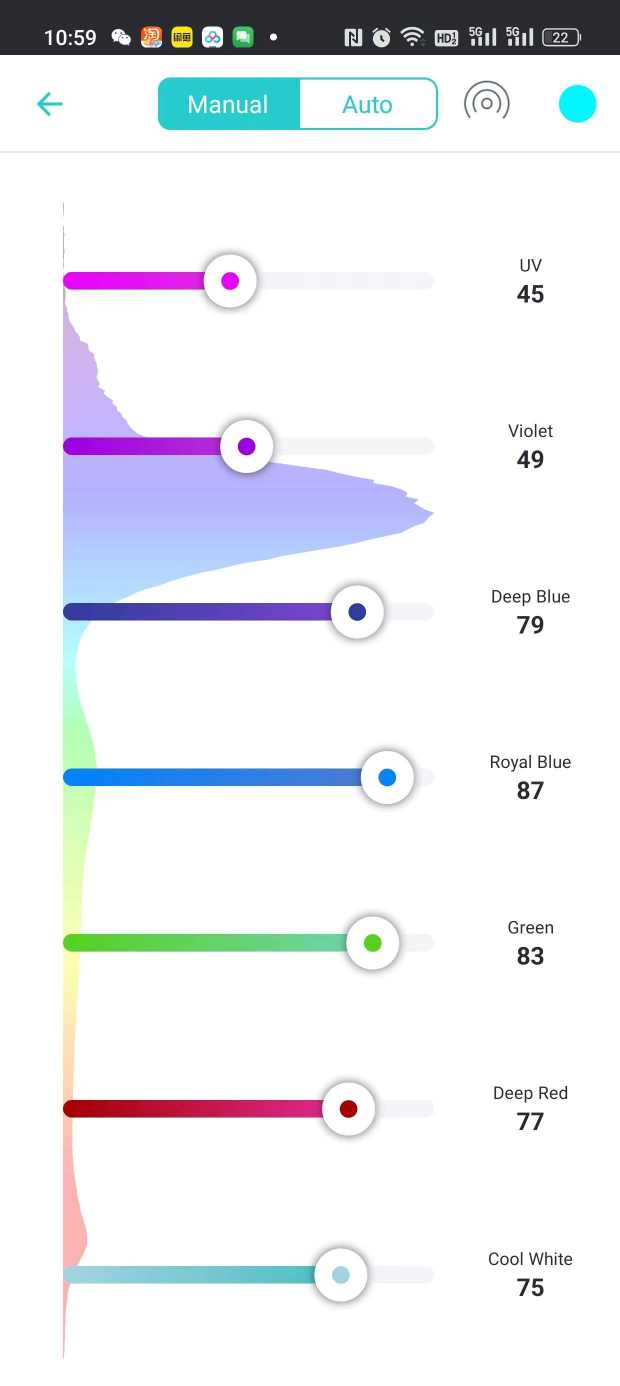Tap the Cool White slider handle
The height and width of the screenshot is (1386, 620).
[341, 1275]
